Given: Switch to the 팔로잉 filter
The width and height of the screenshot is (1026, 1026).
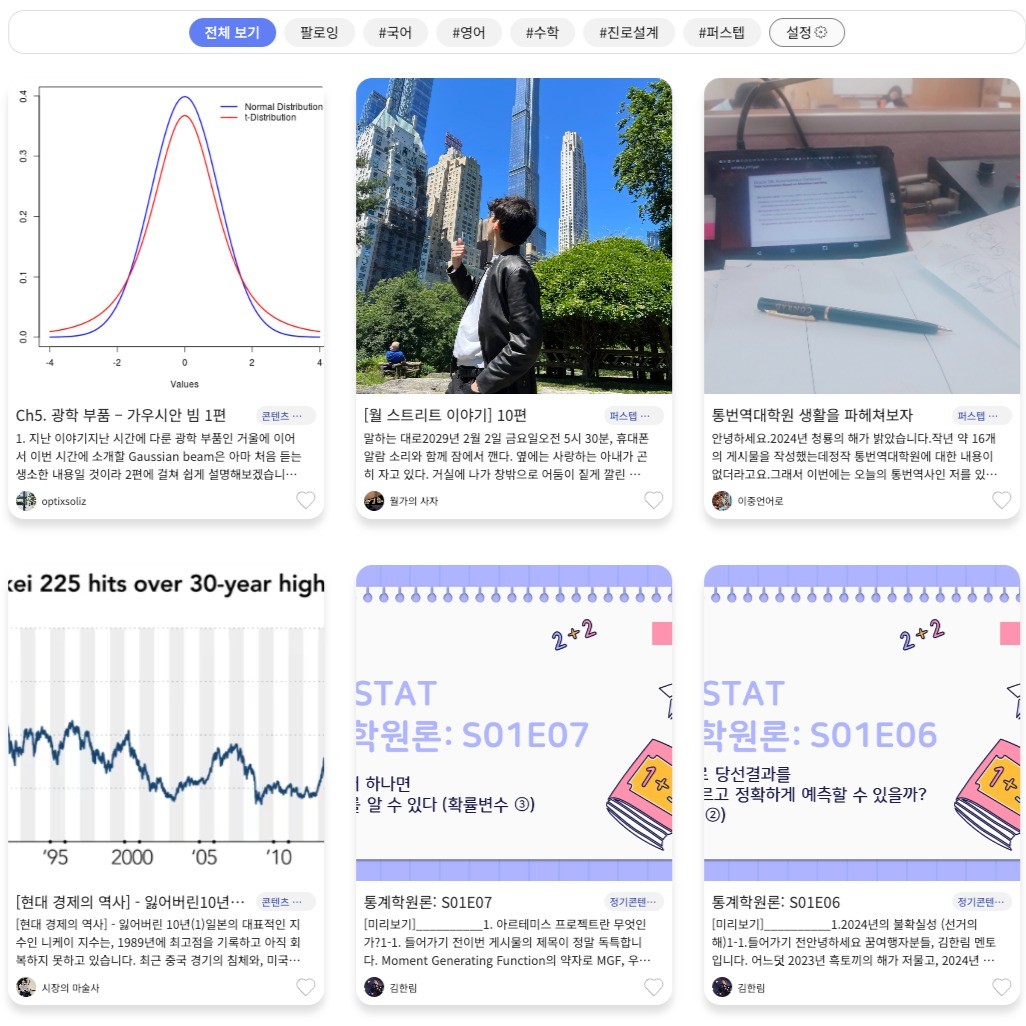Looking at the screenshot, I should 319,33.
